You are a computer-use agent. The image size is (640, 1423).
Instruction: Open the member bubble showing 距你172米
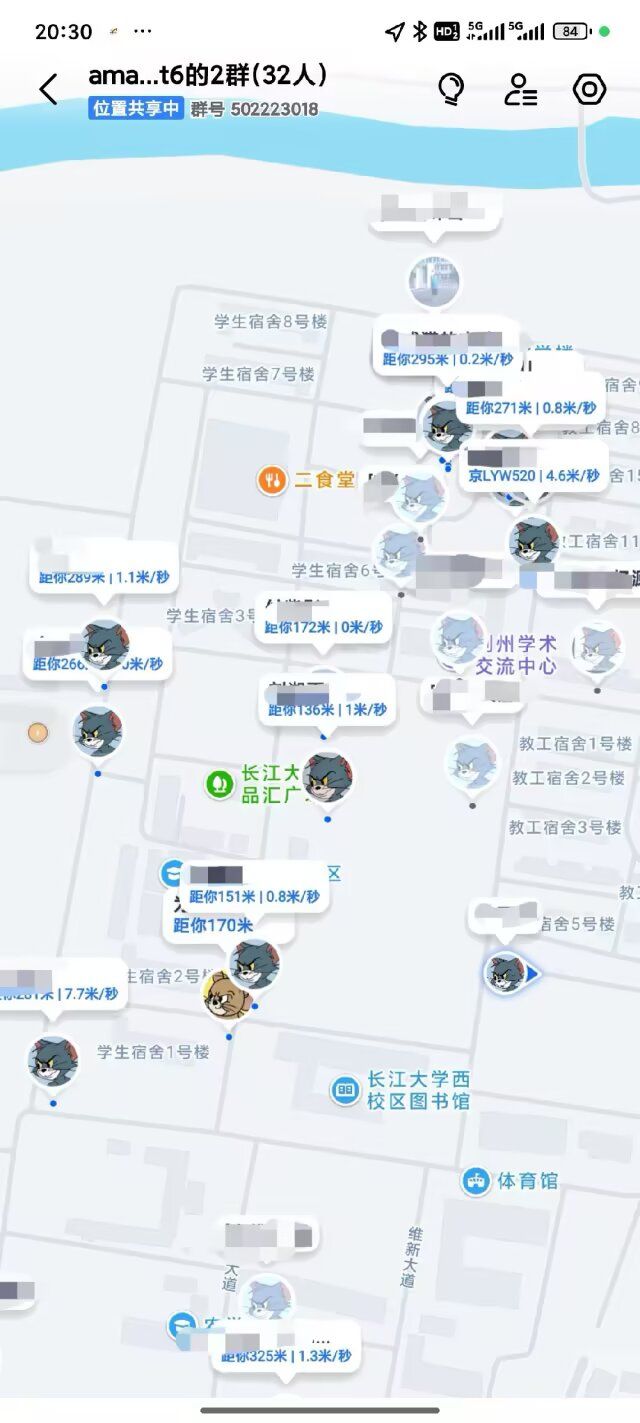pos(323,618)
